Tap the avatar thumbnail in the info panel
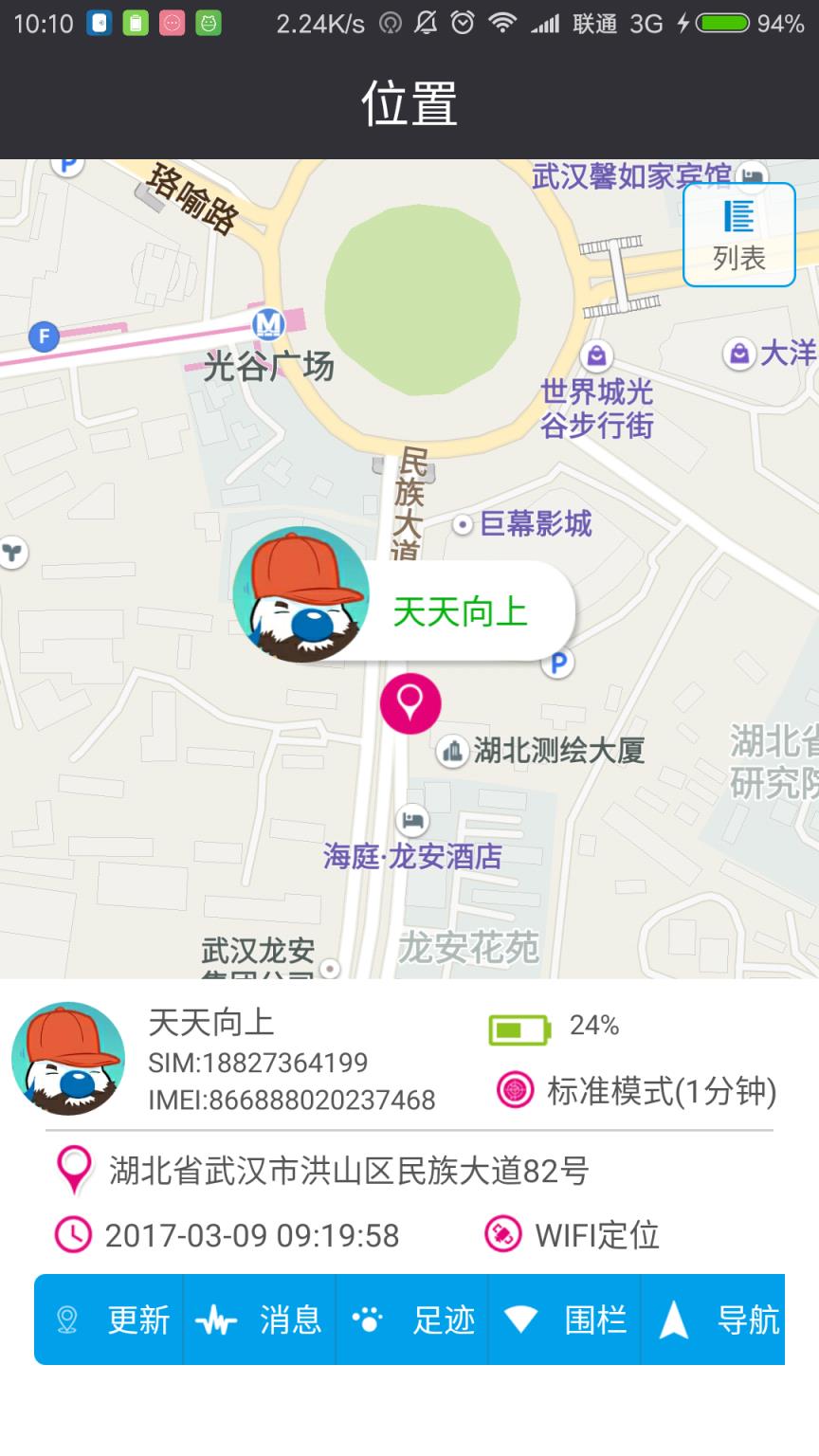Viewport: 819px width, 1456px height. [67, 1060]
